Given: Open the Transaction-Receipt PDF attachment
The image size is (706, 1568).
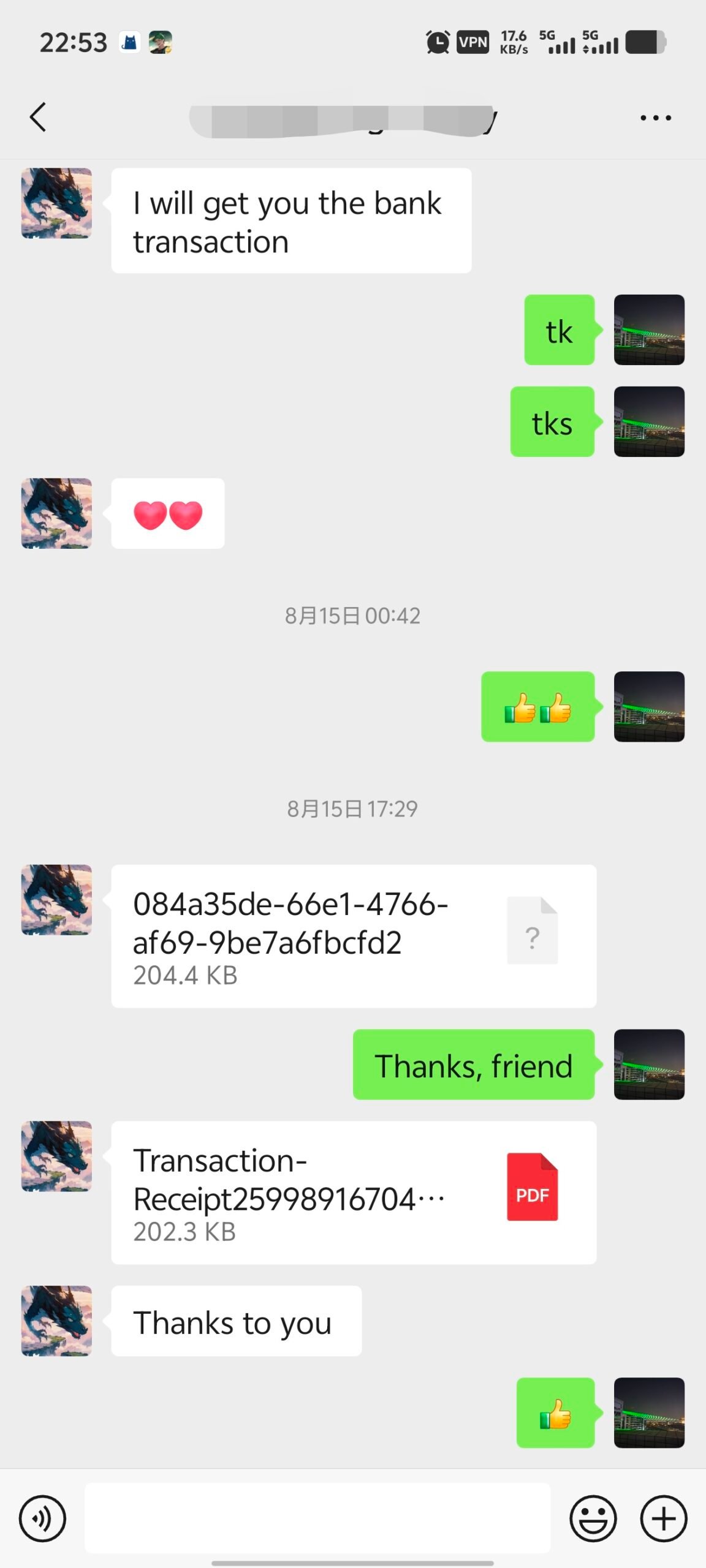Looking at the screenshot, I should [x=353, y=1192].
